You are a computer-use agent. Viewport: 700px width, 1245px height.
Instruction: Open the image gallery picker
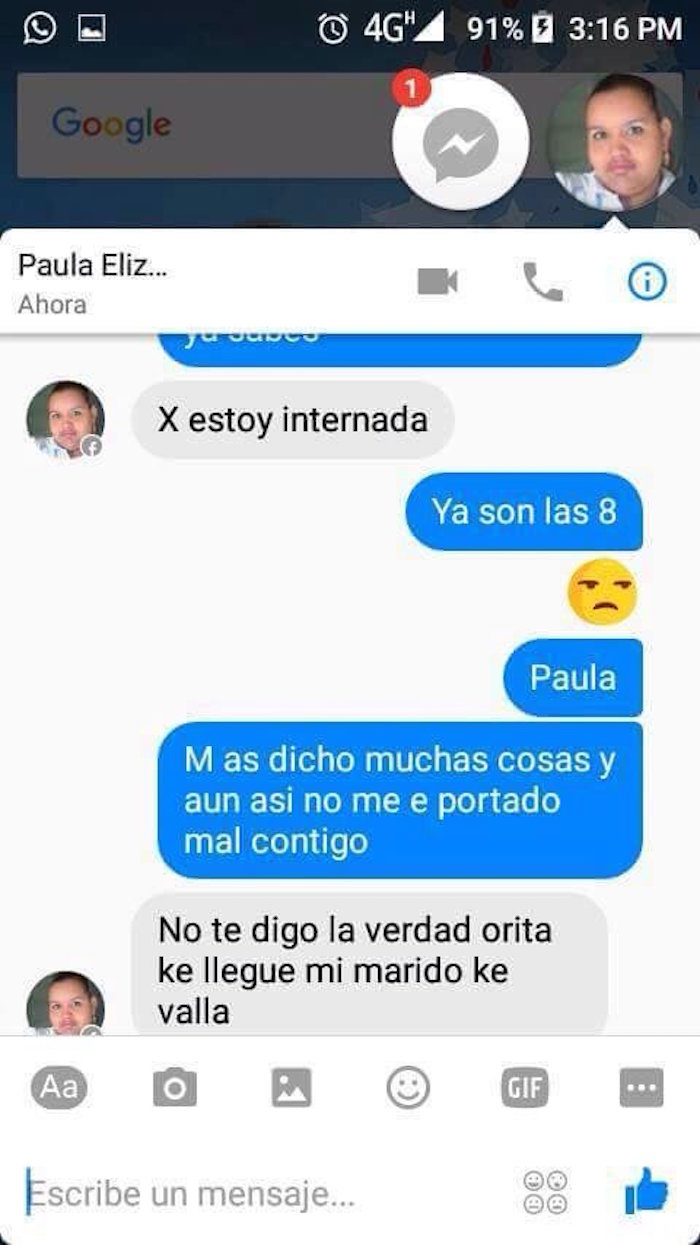tap(292, 1087)
